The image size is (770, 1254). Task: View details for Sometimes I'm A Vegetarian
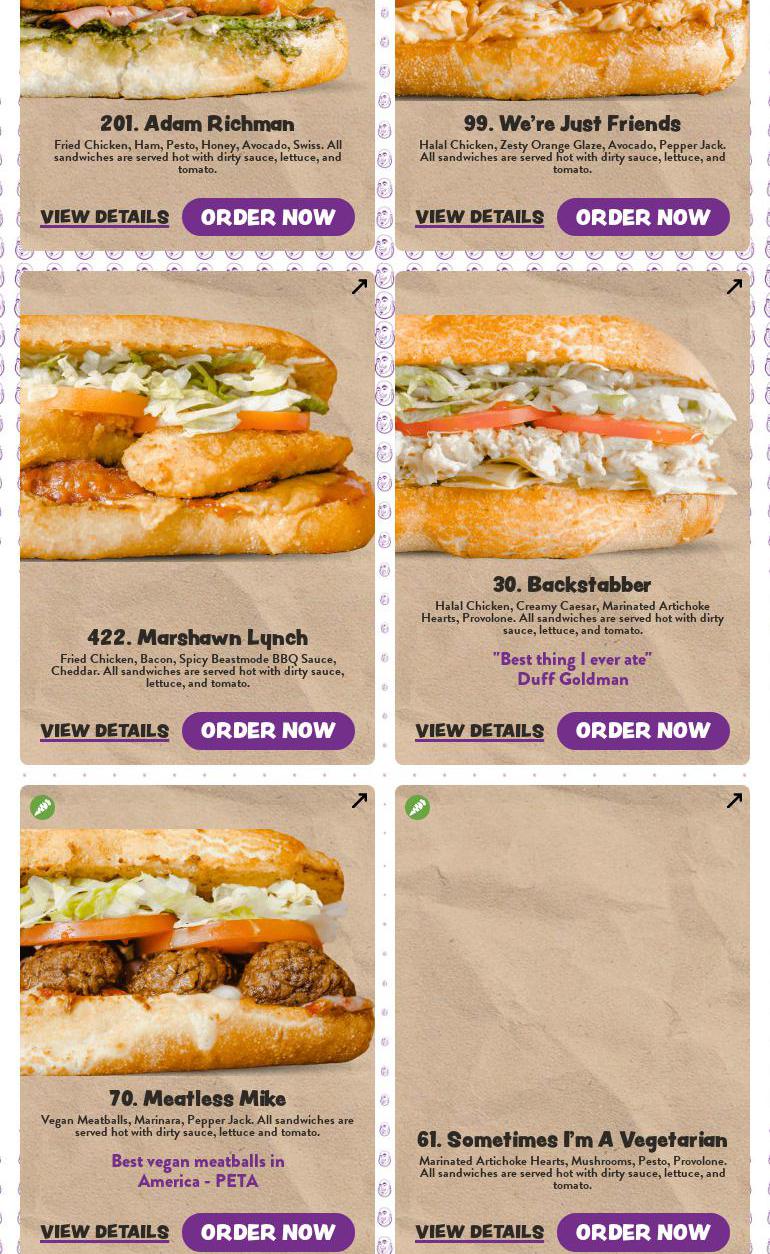479,1232
